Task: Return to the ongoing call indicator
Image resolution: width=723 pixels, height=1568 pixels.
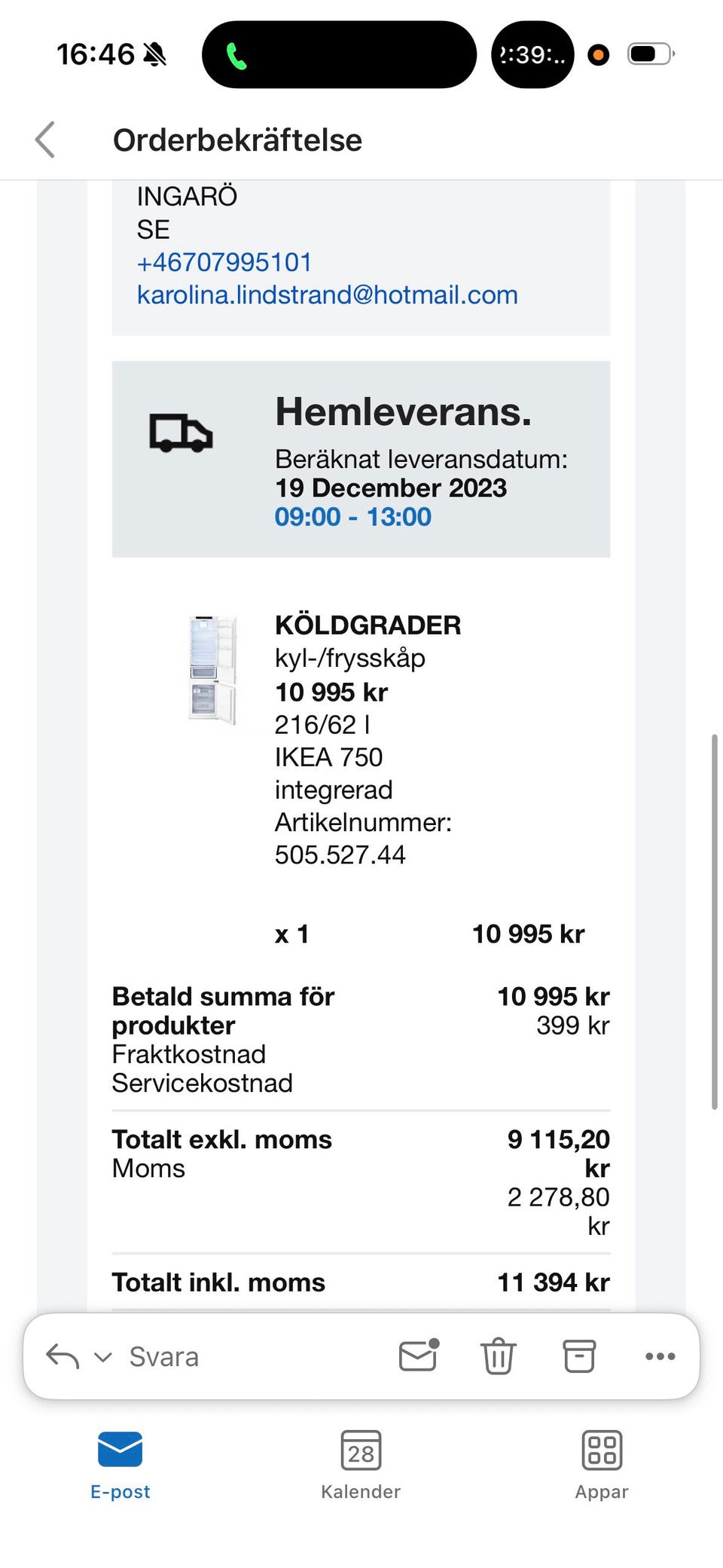Action: coord(339,55)
